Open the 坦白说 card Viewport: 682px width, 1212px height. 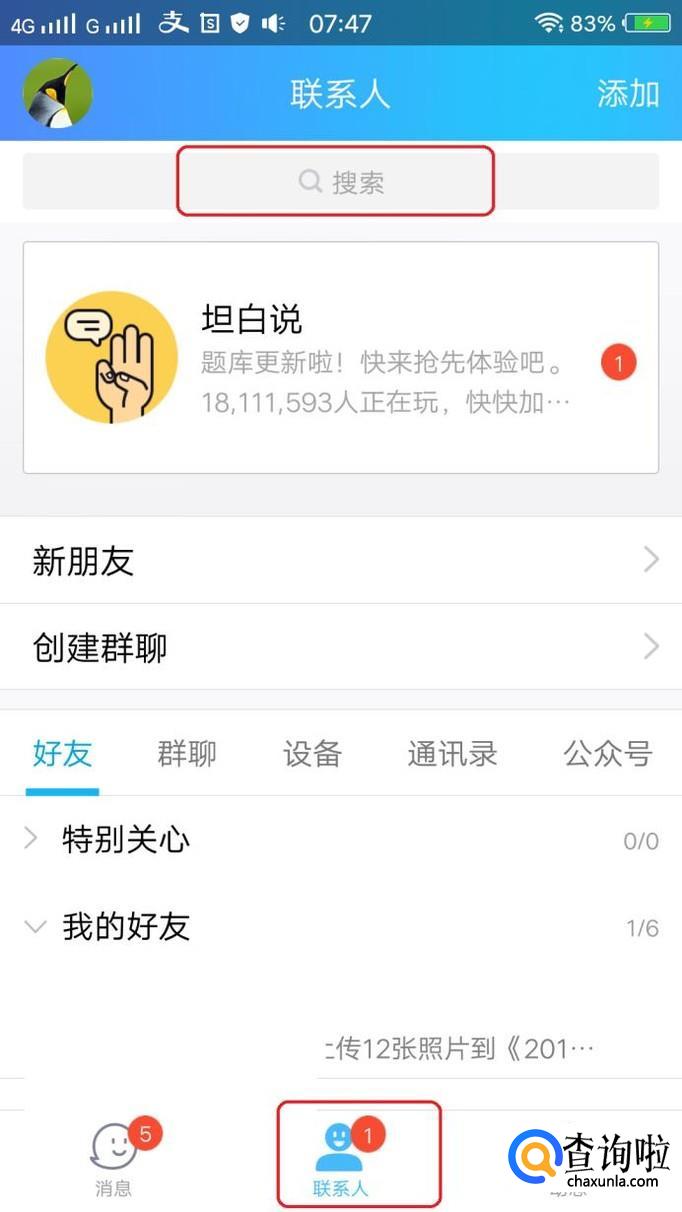[x=340, y=357]
